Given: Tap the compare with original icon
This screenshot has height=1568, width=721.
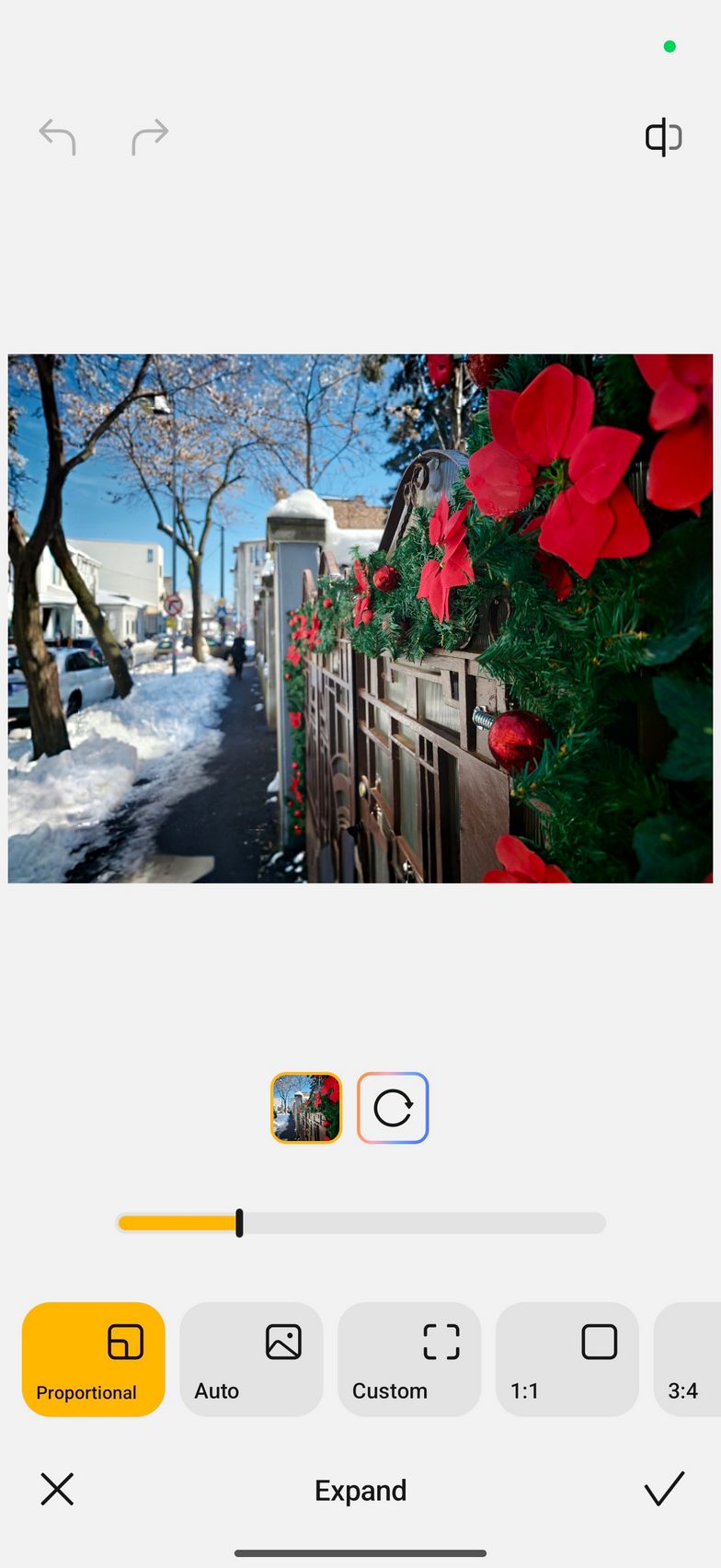Looking at the screenshot, I should (663, 137).
